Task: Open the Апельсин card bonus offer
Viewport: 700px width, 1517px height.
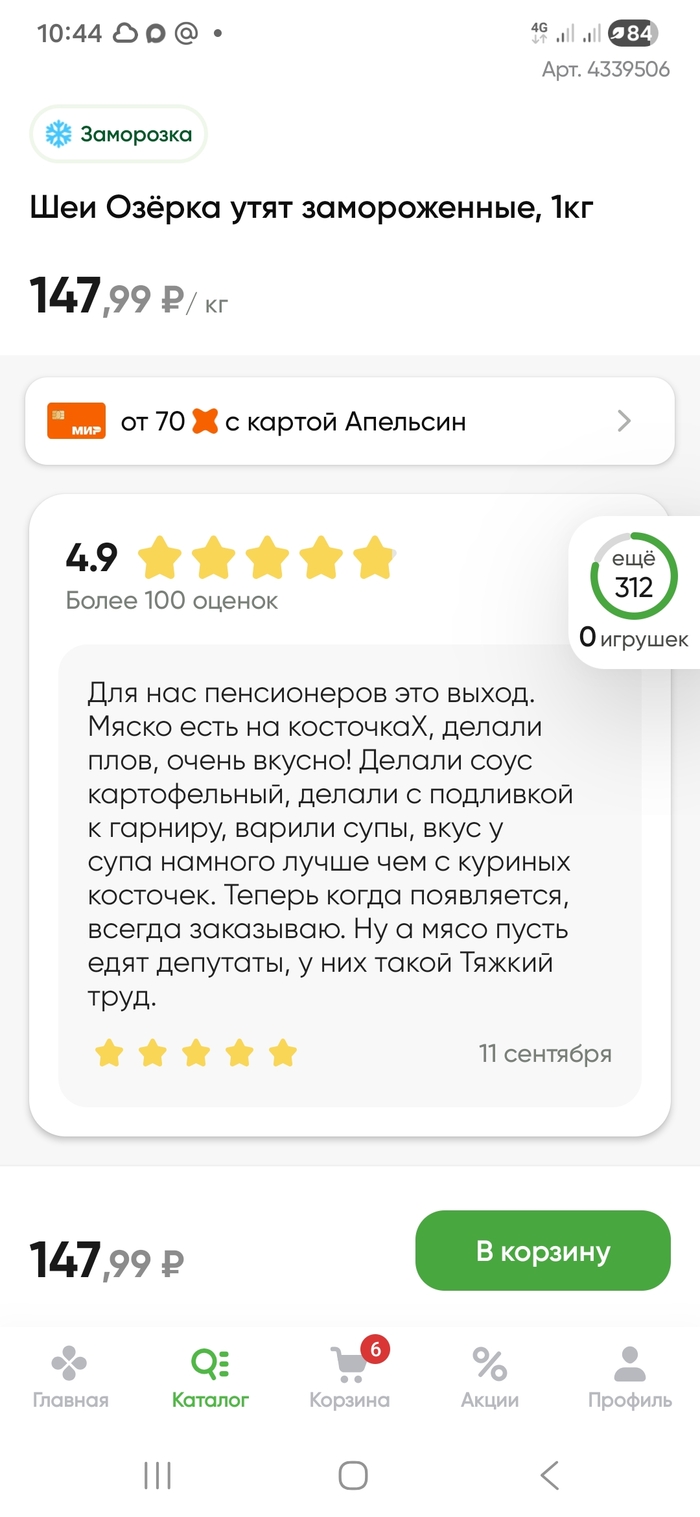Action: pyautogui.click(x=349, y=421)
